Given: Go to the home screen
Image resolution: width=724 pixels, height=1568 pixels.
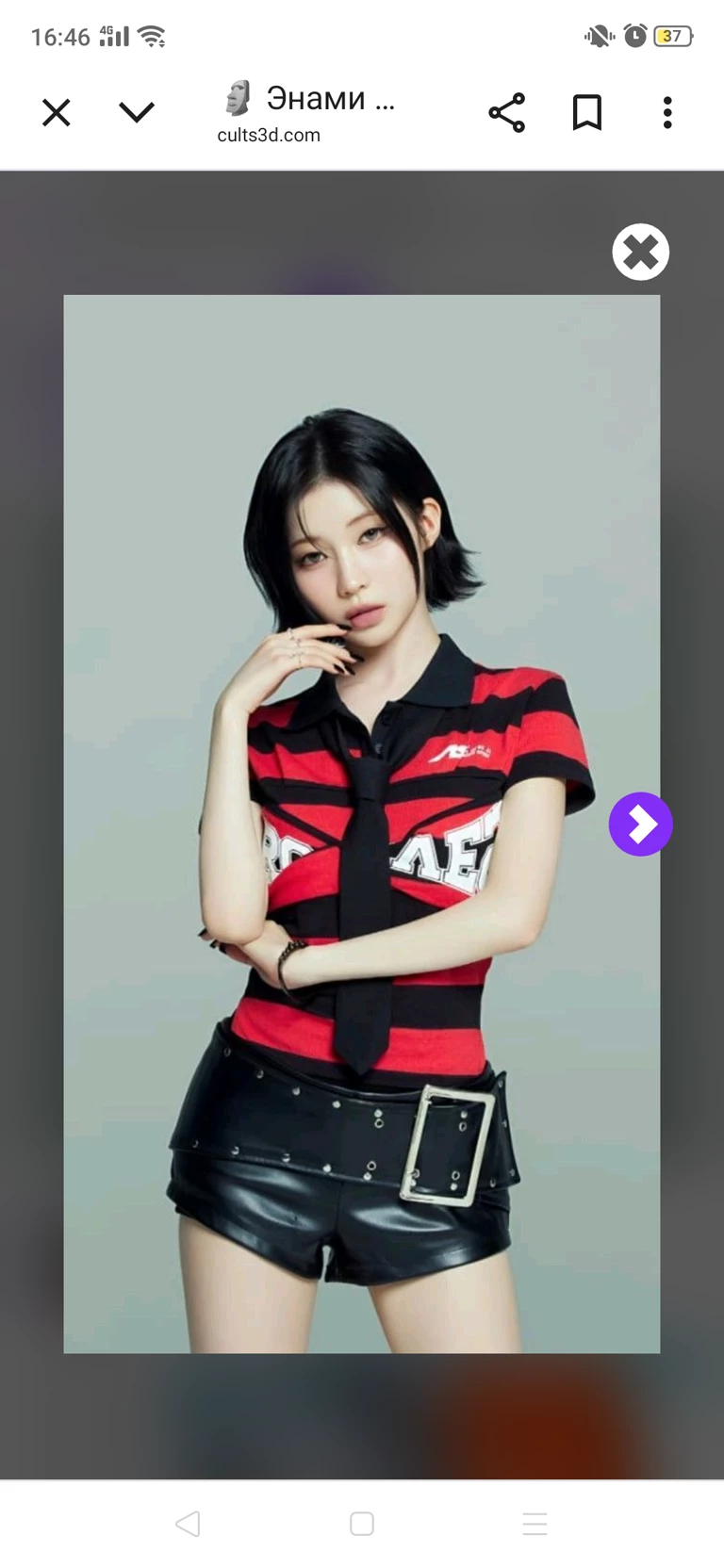Looking at the screenshot, I should 362,1524.
